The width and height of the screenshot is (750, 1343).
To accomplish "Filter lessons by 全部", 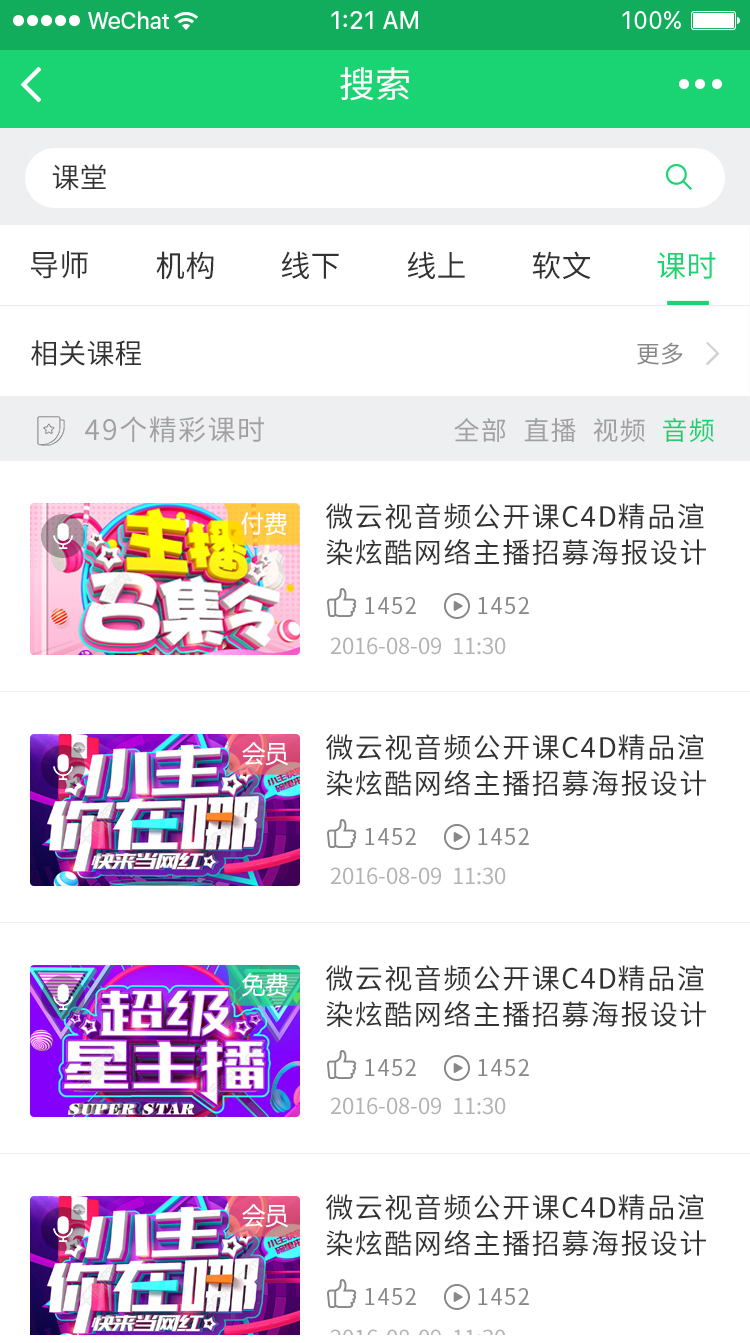I will pos(480,431).
